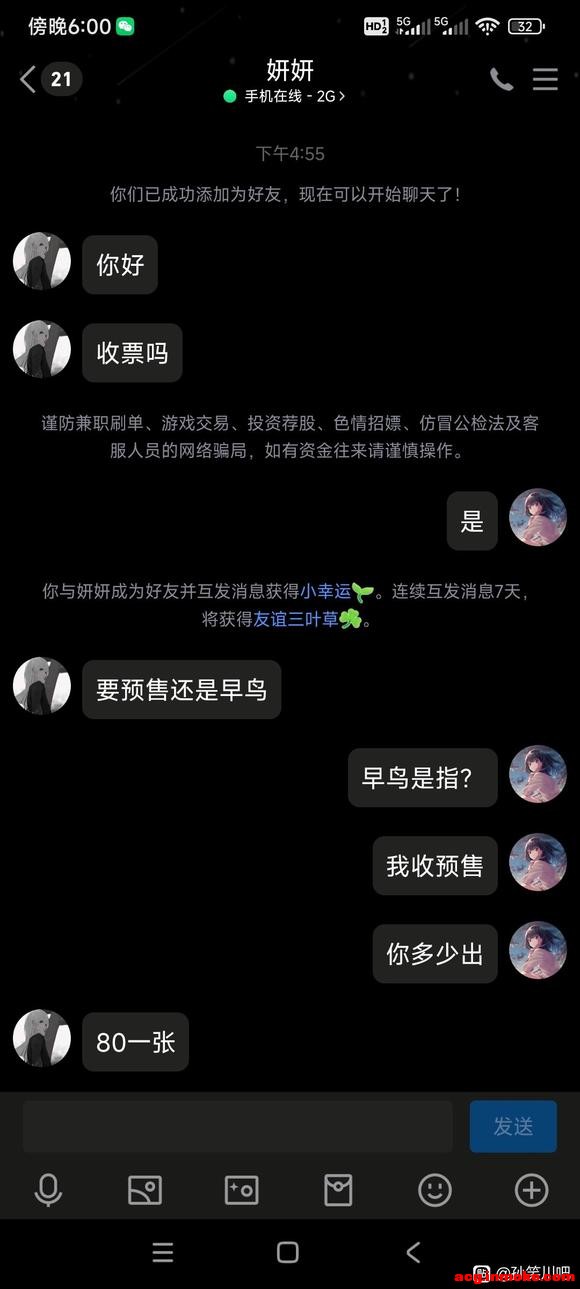The image size is (580, 1289).
Task: Open more options with plus icon
Action: pos(531,1190)
